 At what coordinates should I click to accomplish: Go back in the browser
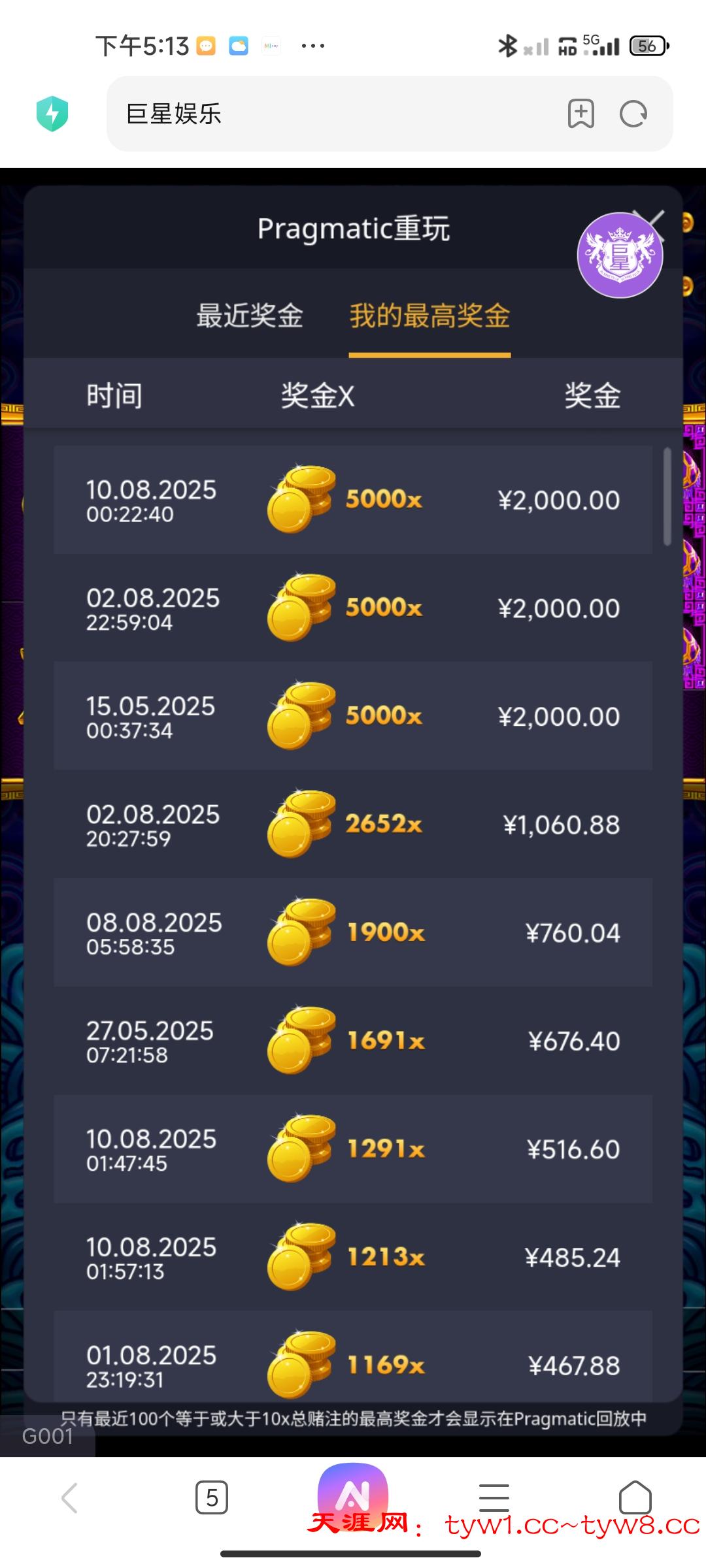point(69,1497)
